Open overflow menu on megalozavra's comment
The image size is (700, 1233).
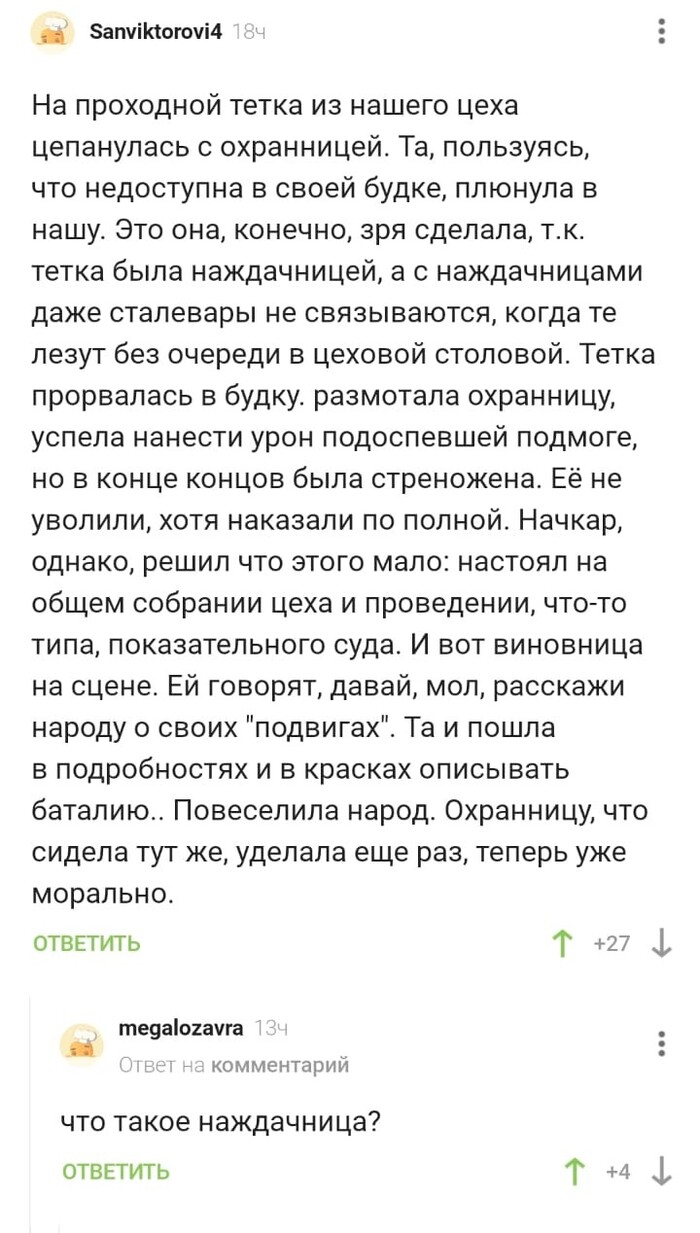[x=661, y=1041]
